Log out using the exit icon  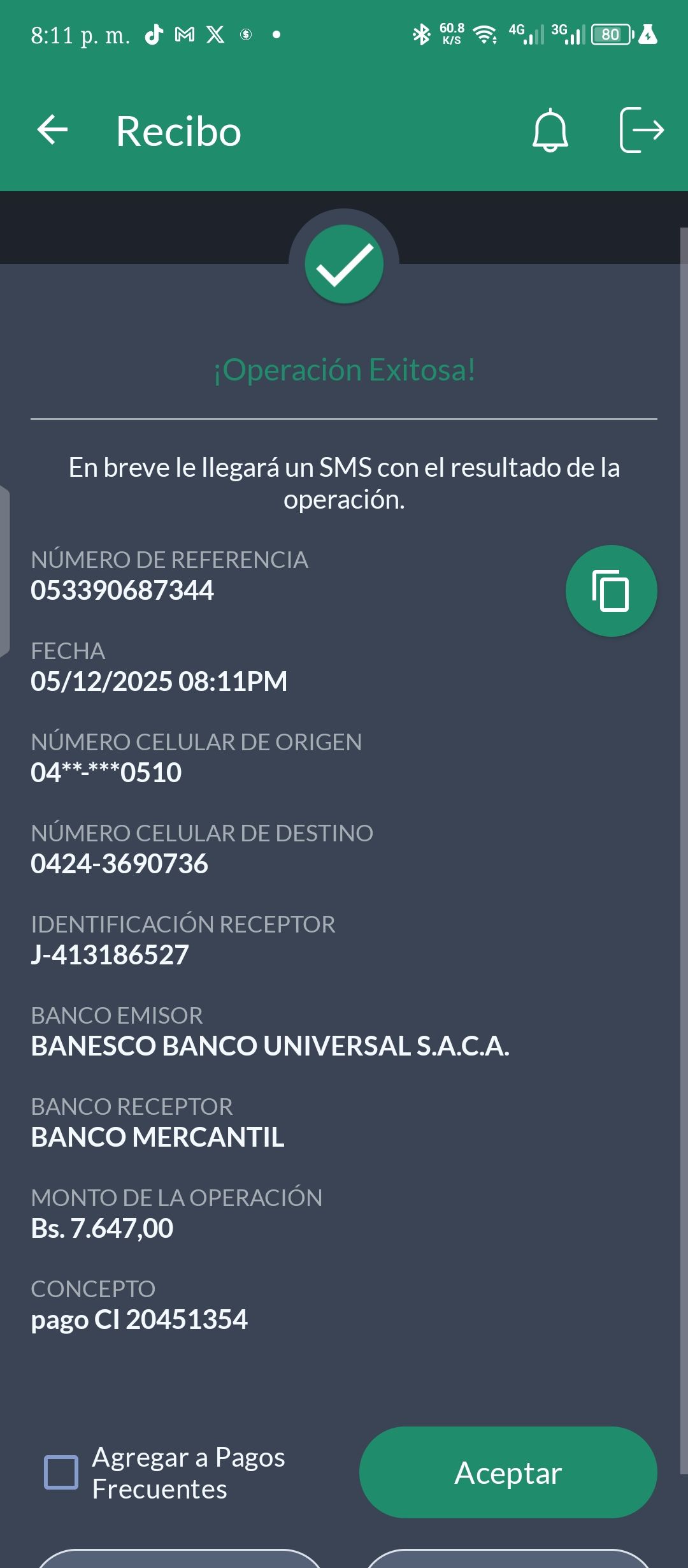(641, 131)
